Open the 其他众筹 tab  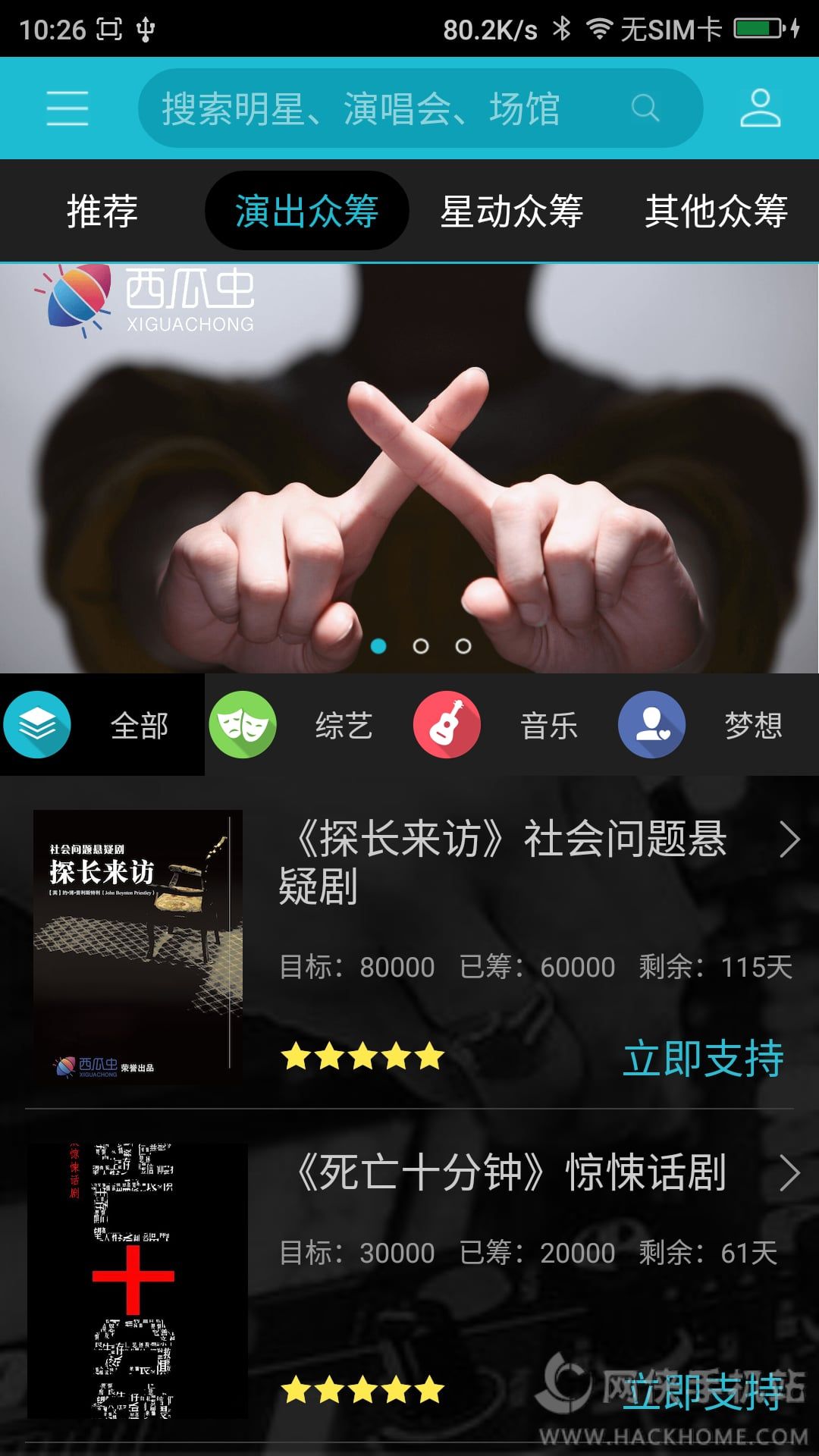click(716, 211)
